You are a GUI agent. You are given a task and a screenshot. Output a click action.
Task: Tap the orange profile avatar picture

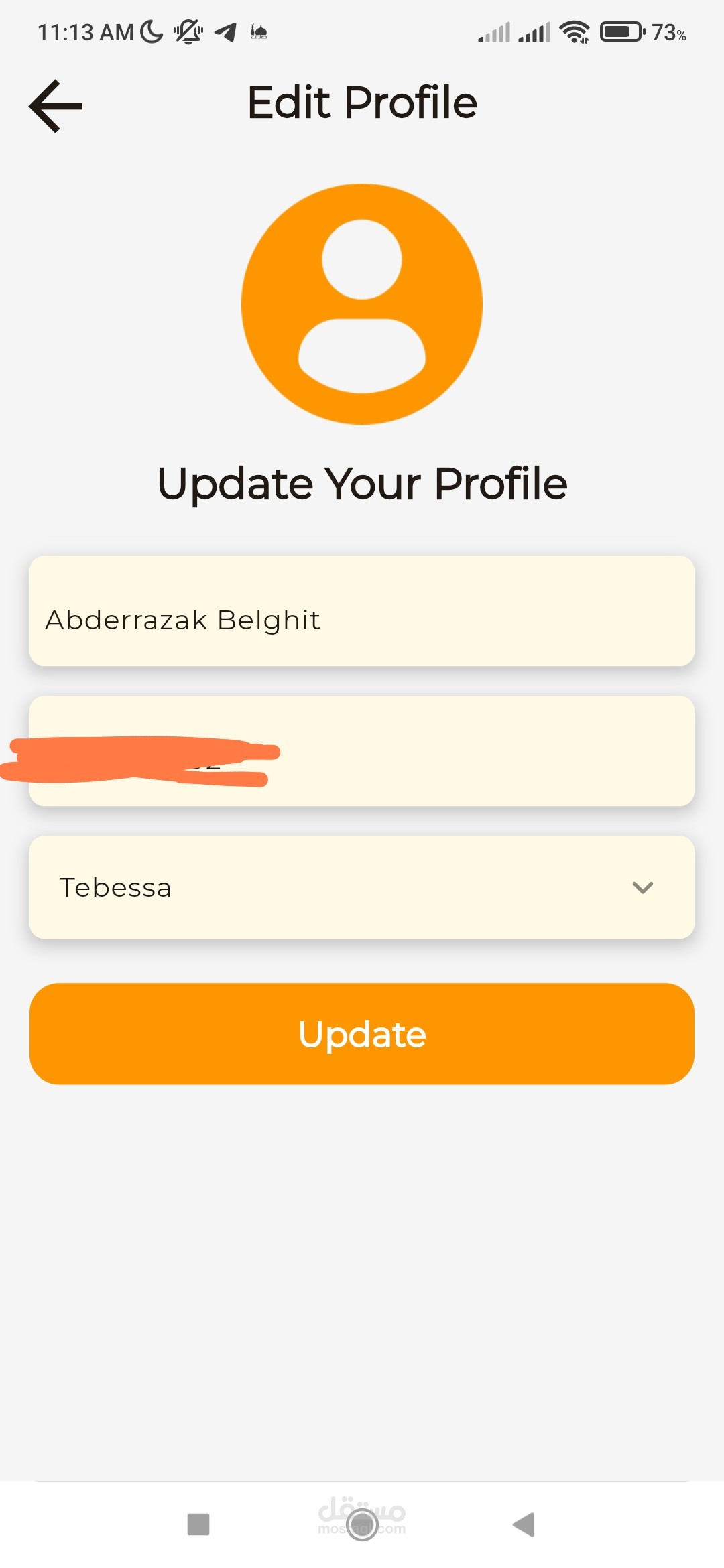click(362, 304)
